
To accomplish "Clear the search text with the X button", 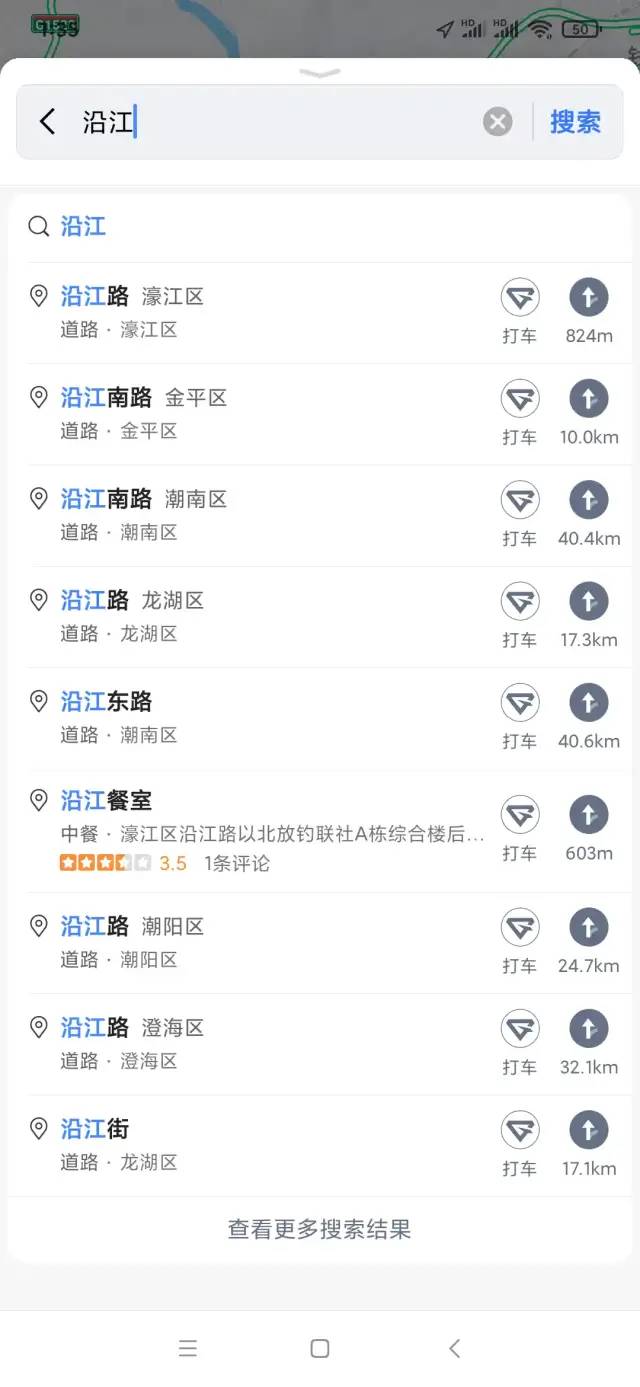I will pyautogui.click(x=497, y=122).
